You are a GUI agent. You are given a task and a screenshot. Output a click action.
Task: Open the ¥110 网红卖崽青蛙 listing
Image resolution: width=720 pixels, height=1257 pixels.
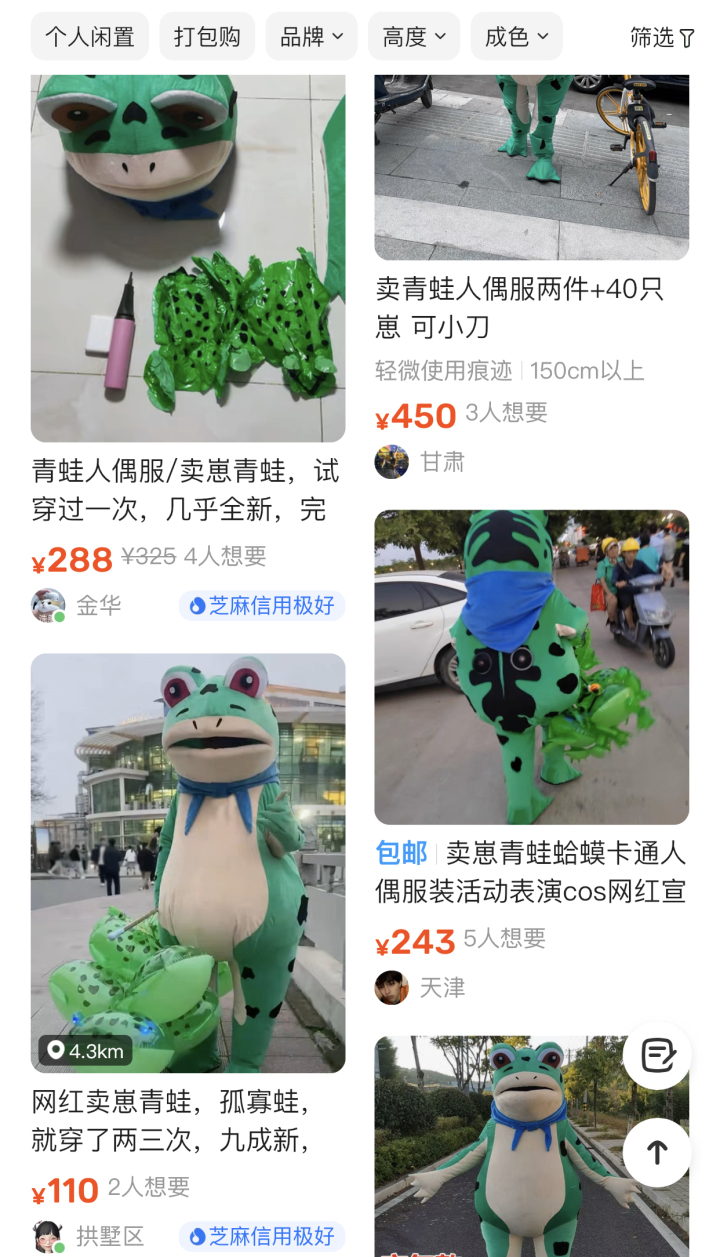pos(188,862)
